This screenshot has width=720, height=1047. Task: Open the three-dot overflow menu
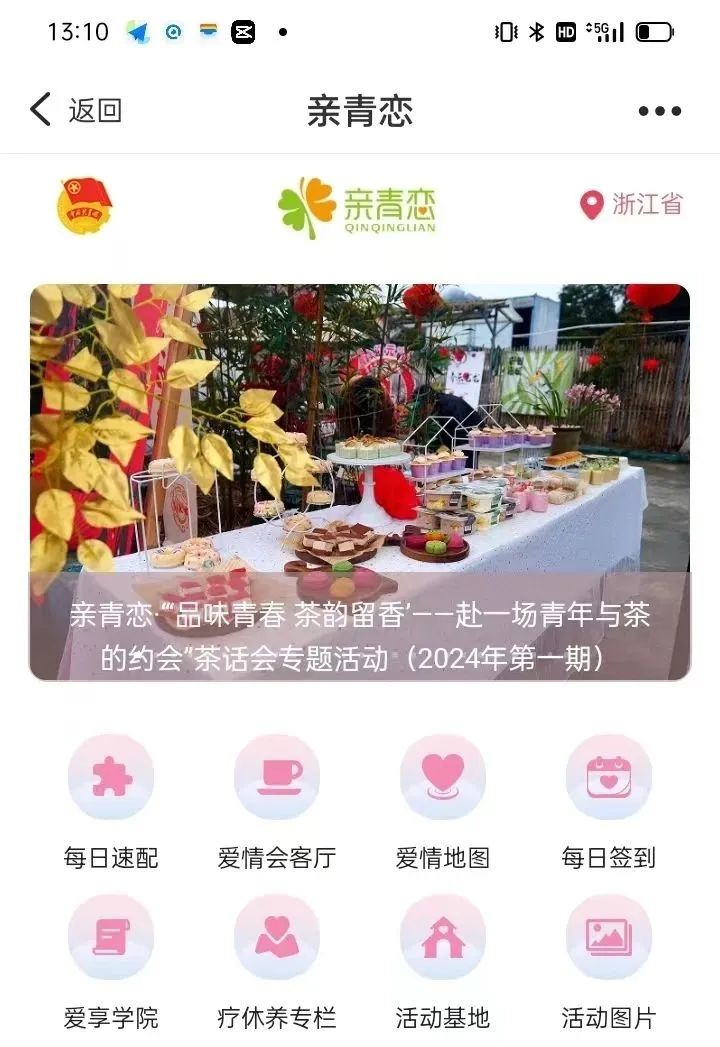click(659, 111)
